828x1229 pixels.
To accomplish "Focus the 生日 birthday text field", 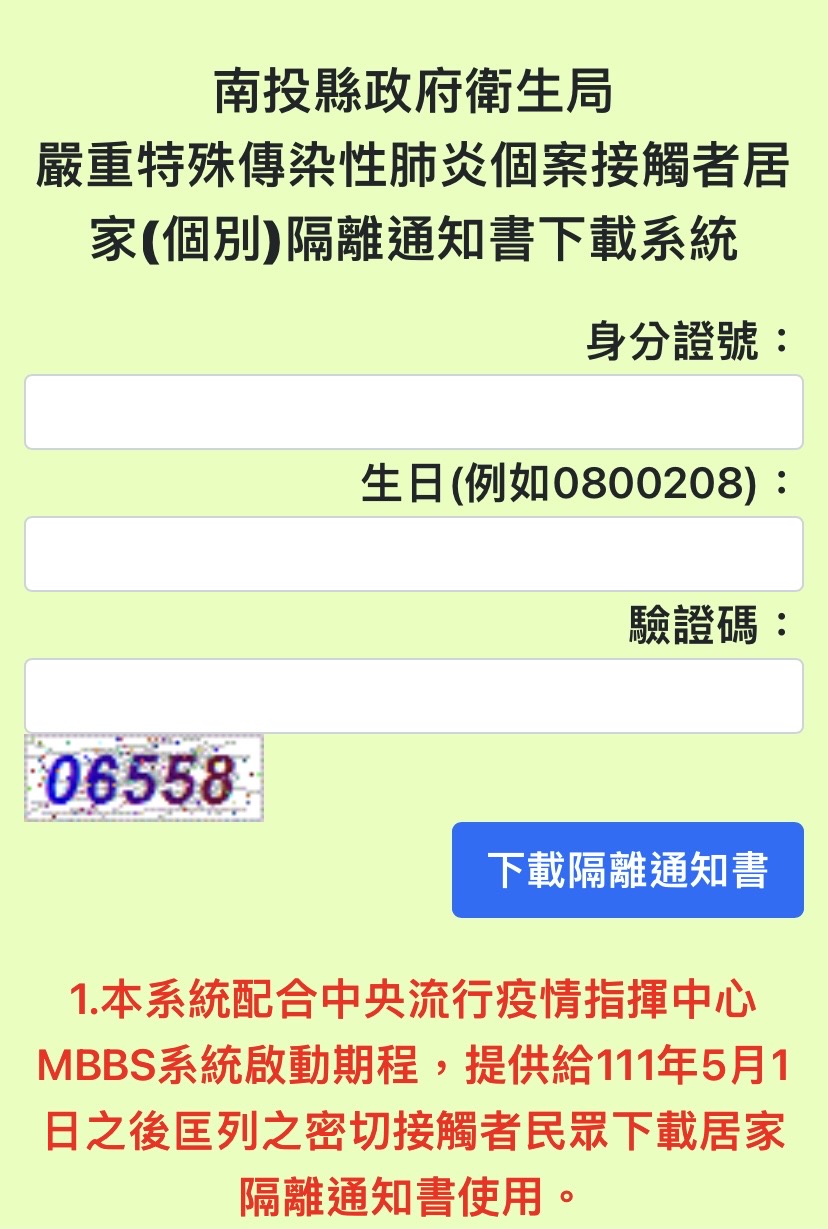I will coord(413,554).
